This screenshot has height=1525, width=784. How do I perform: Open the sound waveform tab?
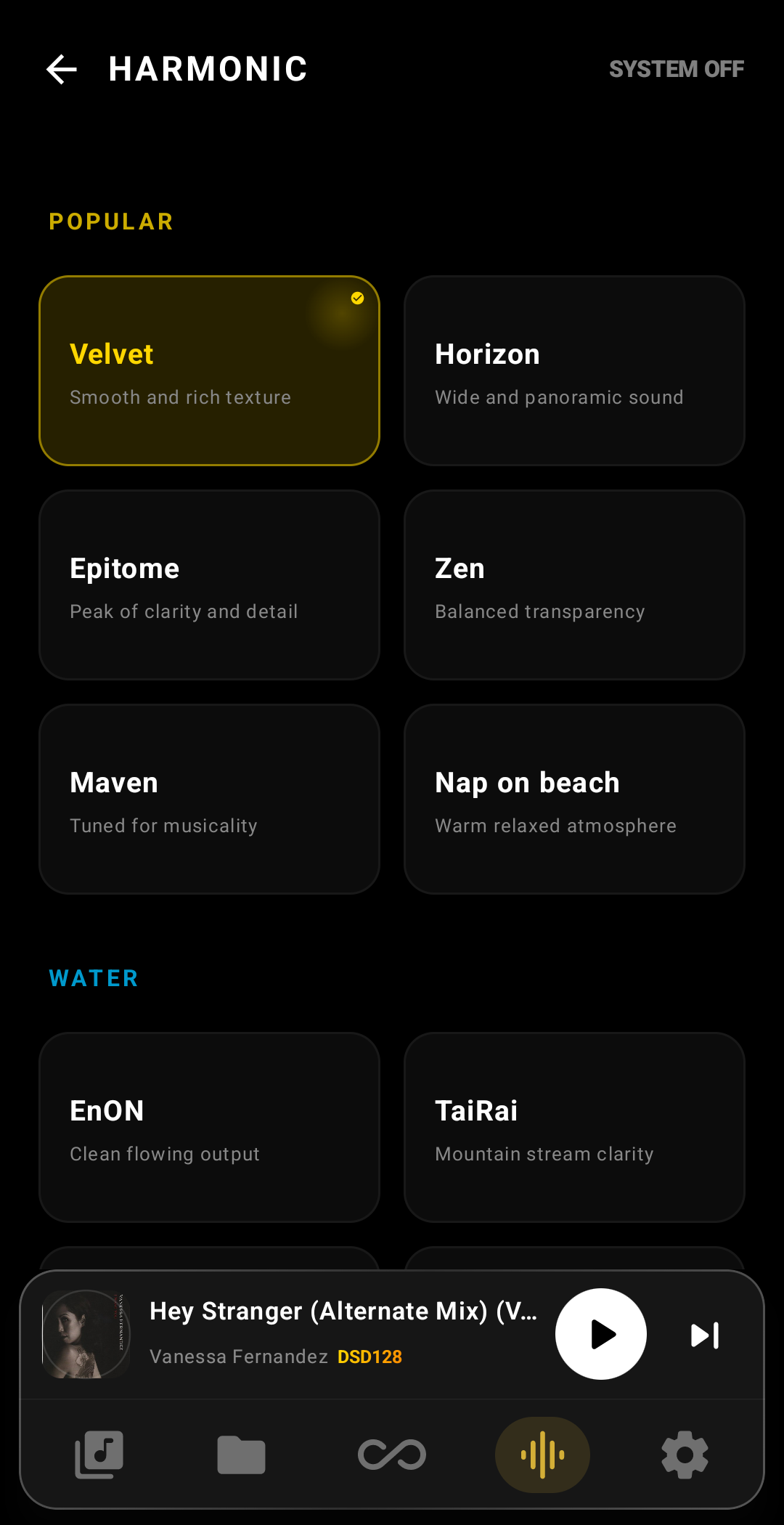tap(542, 1455)
